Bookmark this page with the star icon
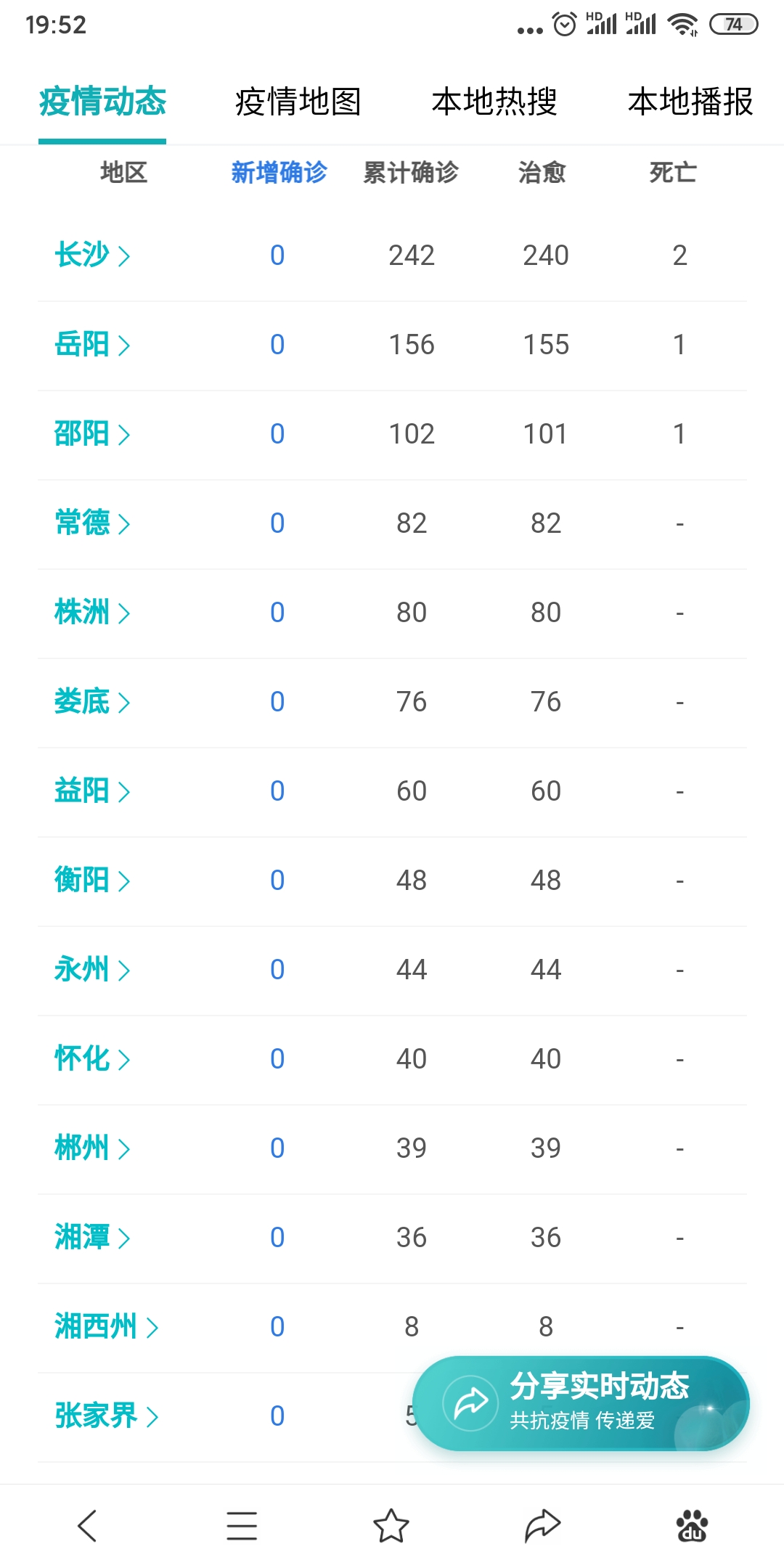Viewport: 784px width, 1568px height. 391,1525
